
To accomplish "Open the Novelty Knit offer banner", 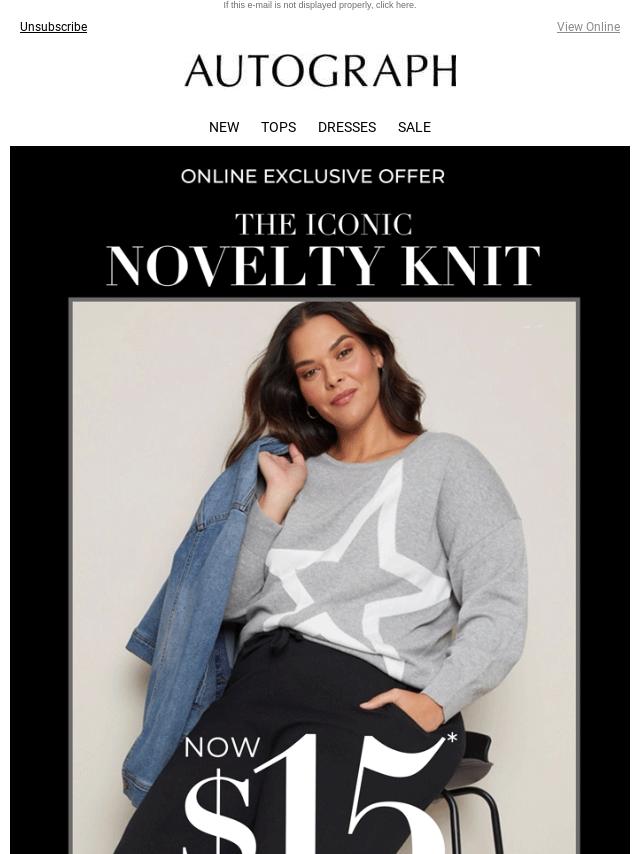I will coord(320,500).
